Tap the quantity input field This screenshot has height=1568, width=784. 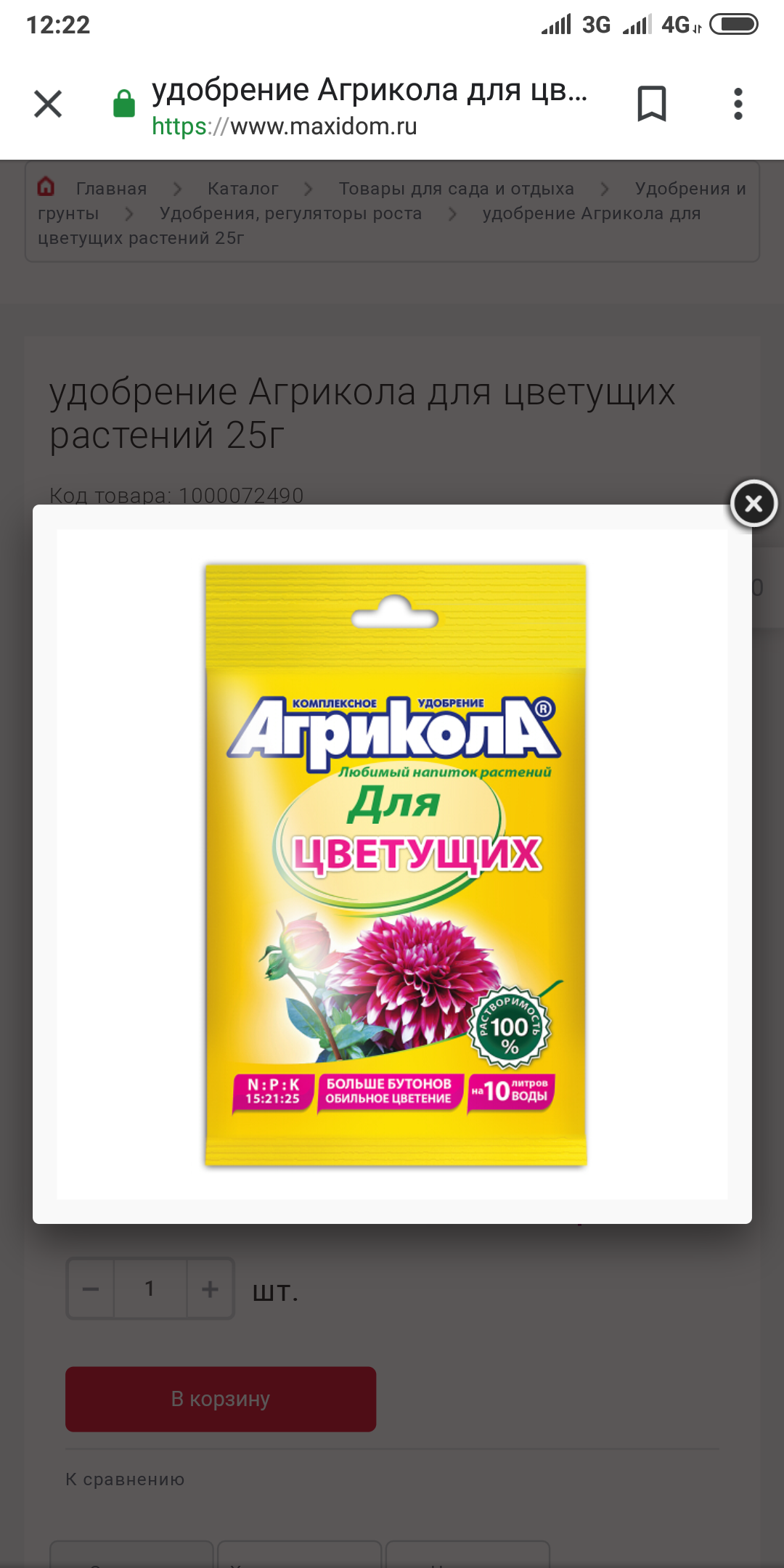pyautogui.click(x=150, y=1289)
